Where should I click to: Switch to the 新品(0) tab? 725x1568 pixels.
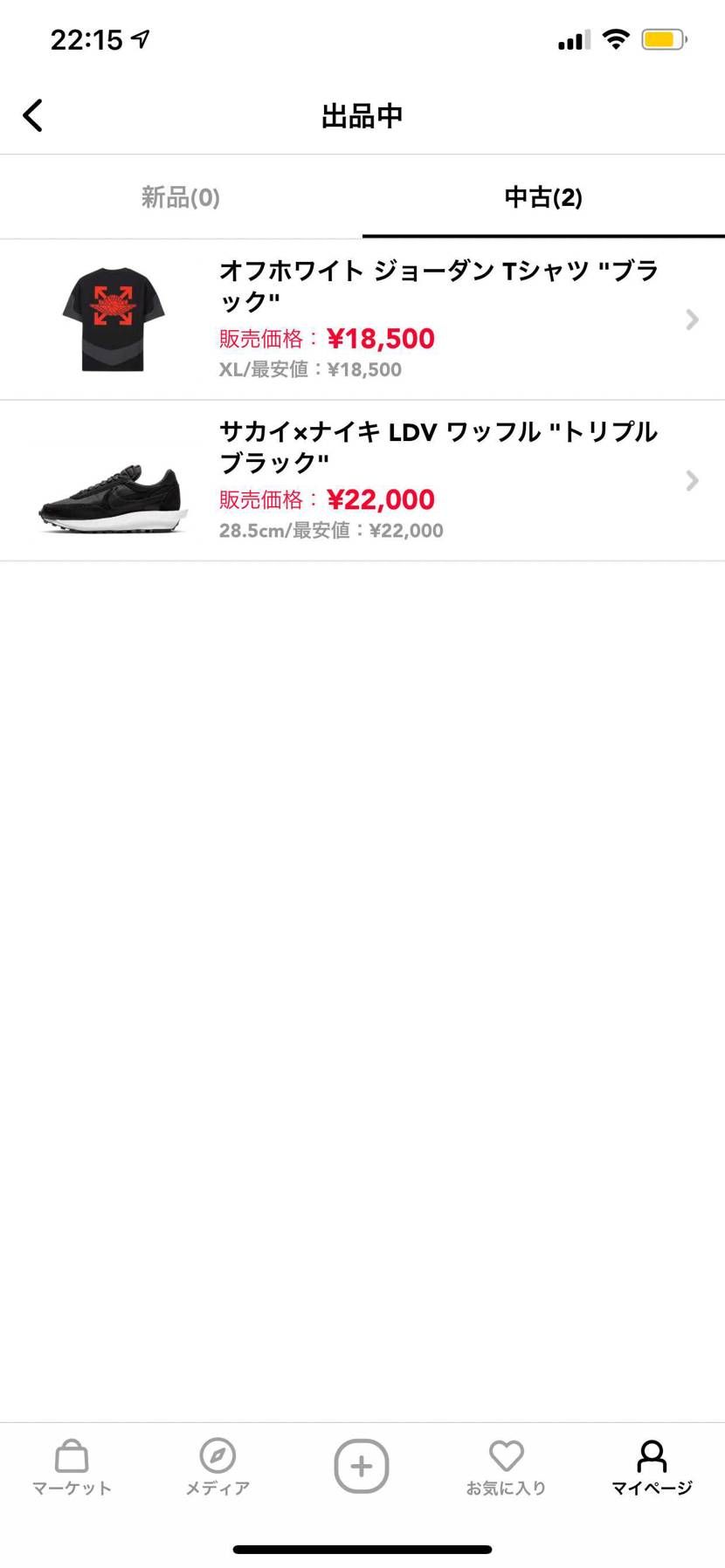pyautogui.click(x=179, y=197)
